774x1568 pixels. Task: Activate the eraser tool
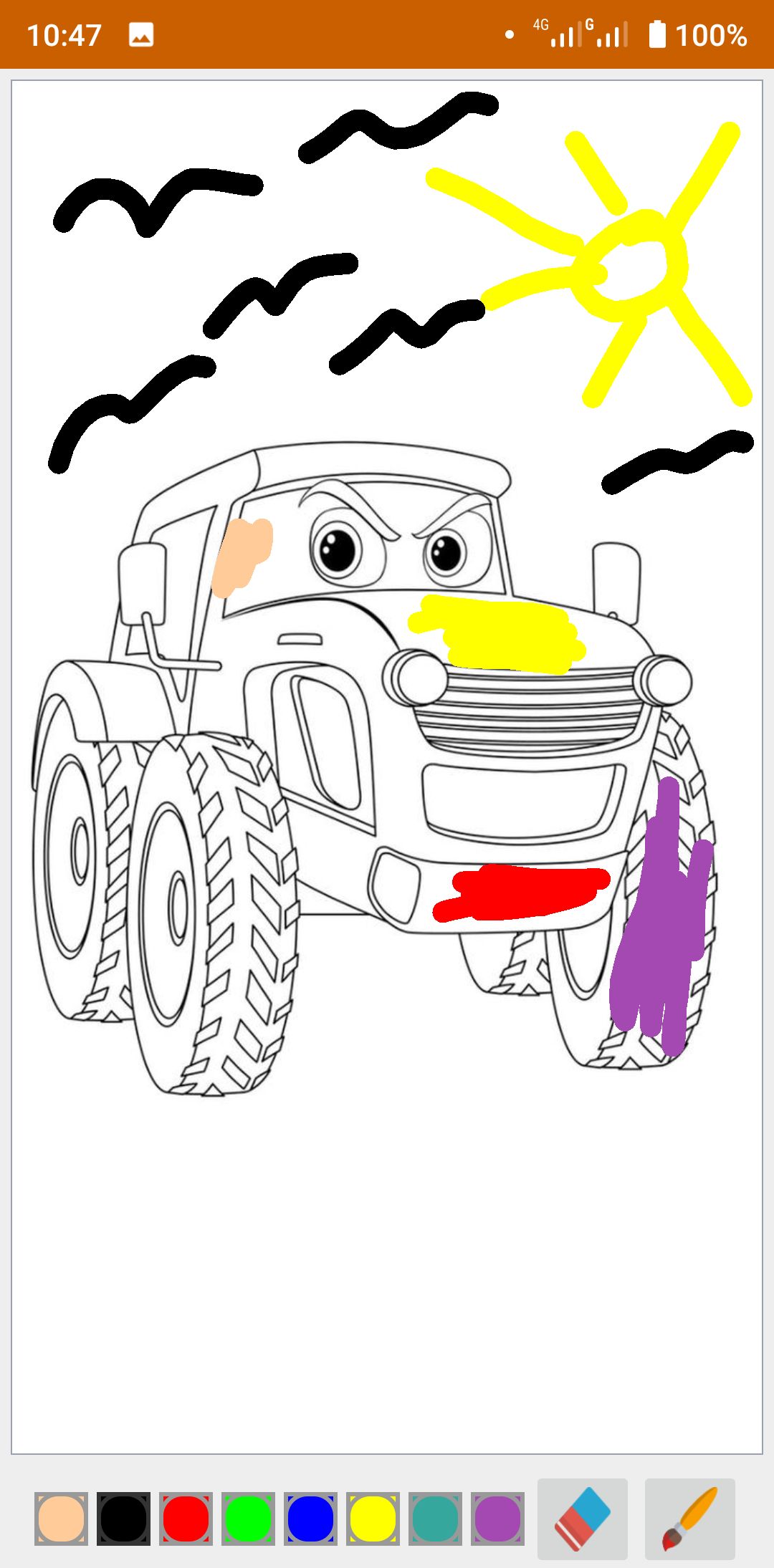pyautogui.click(x=583, y=1519)
